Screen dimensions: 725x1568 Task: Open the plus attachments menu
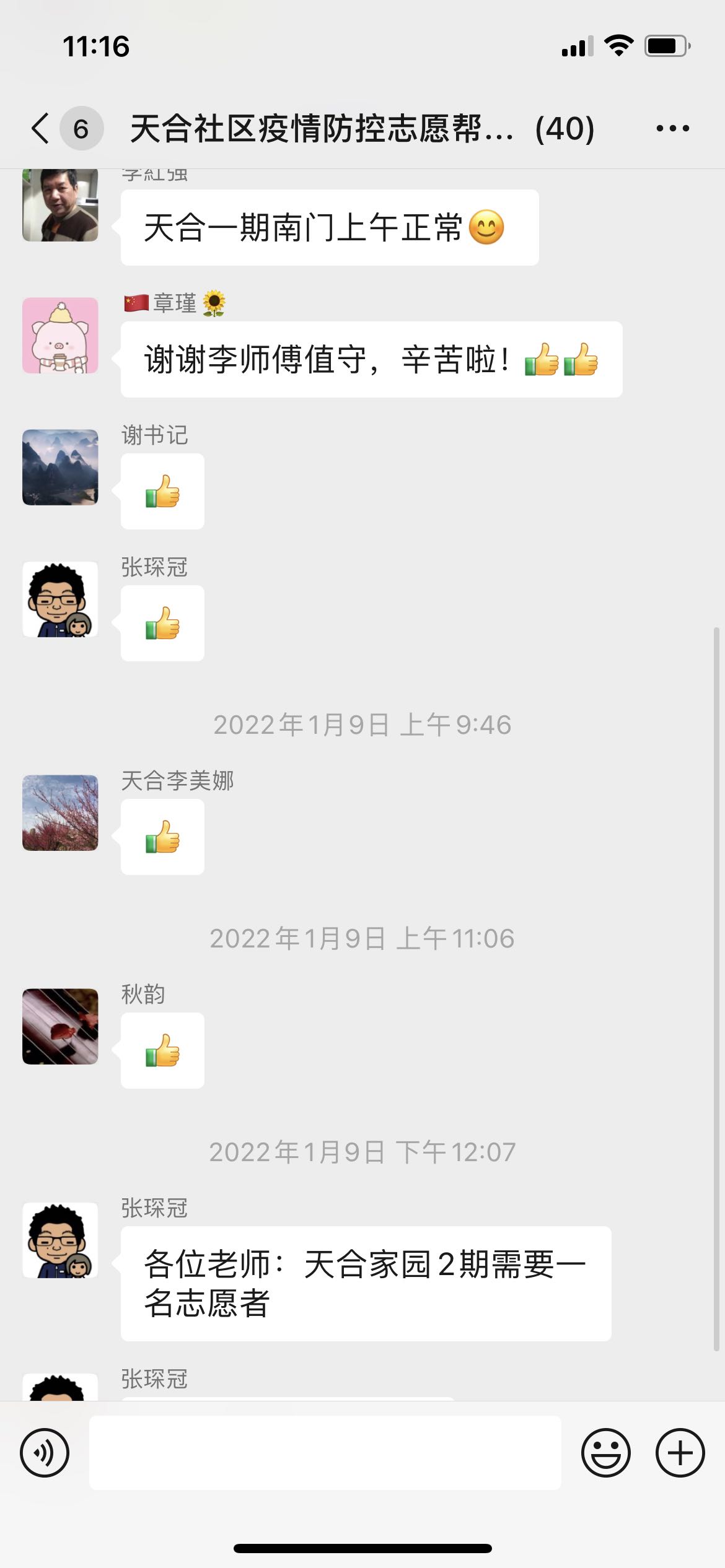(680, 1452)
